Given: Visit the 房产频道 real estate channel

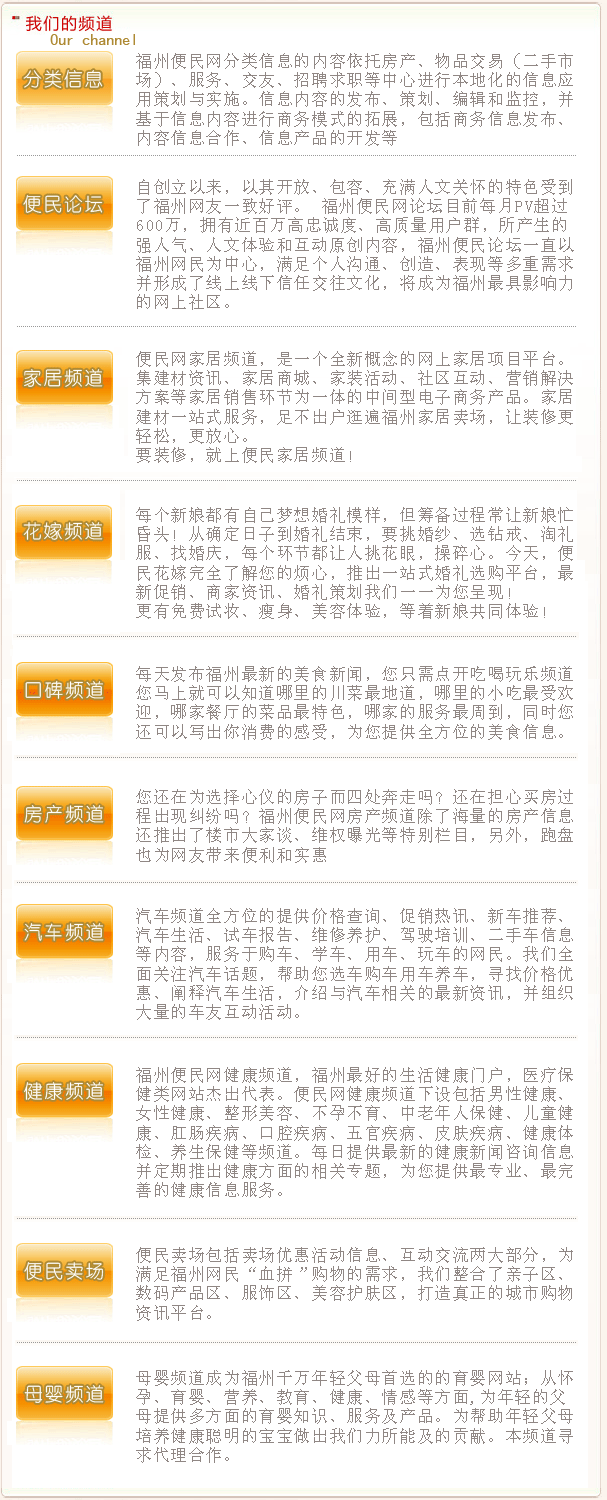Looking at the screenshot, I should (x=64, y=813).
